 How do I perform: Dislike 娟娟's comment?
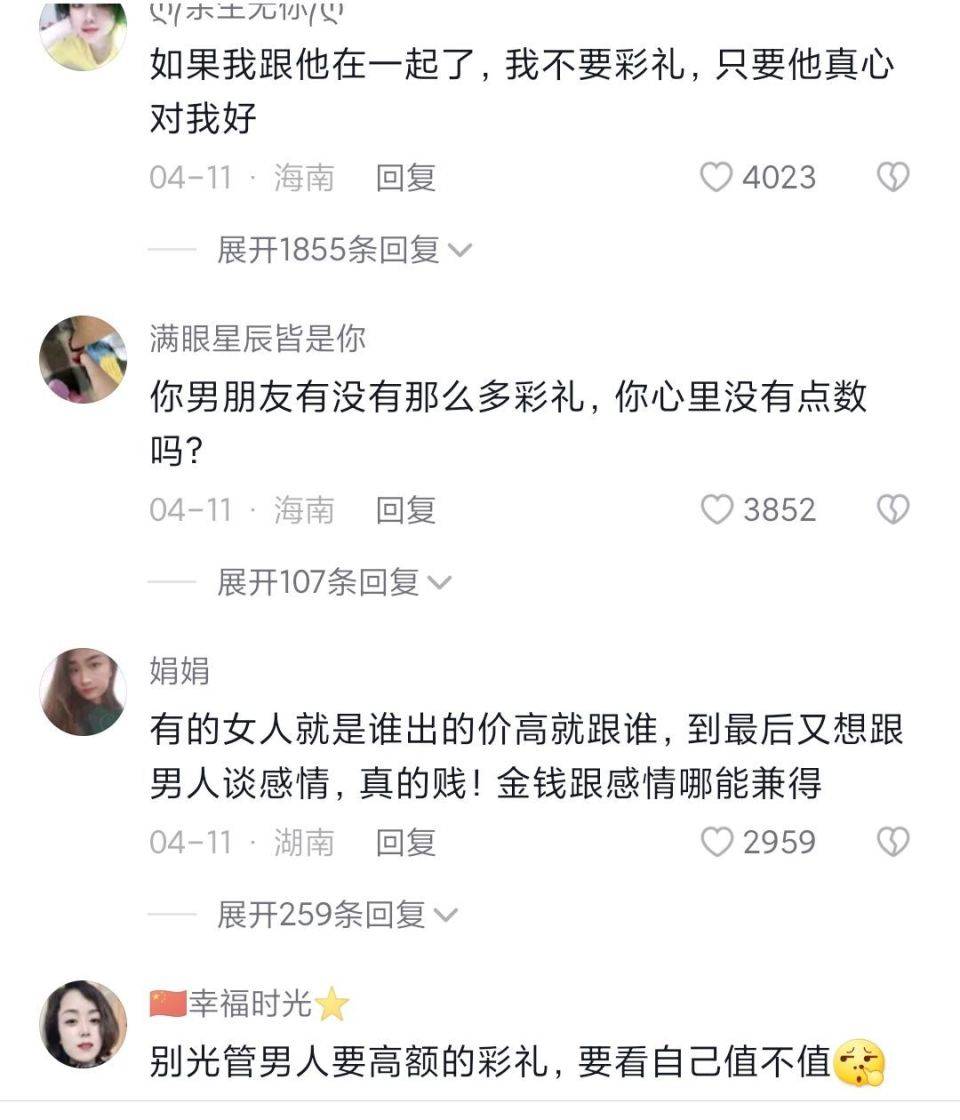pos(892,842)
